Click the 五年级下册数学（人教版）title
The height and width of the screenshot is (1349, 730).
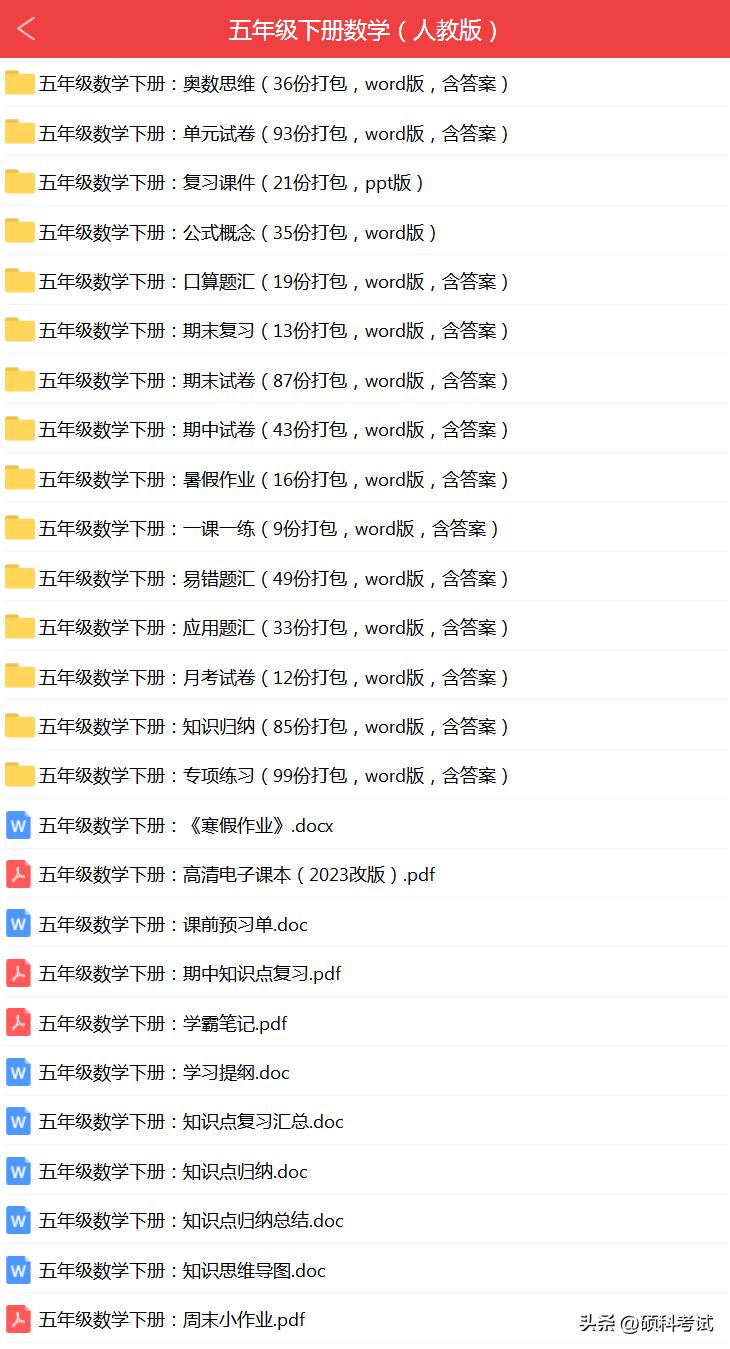(365, 29)
